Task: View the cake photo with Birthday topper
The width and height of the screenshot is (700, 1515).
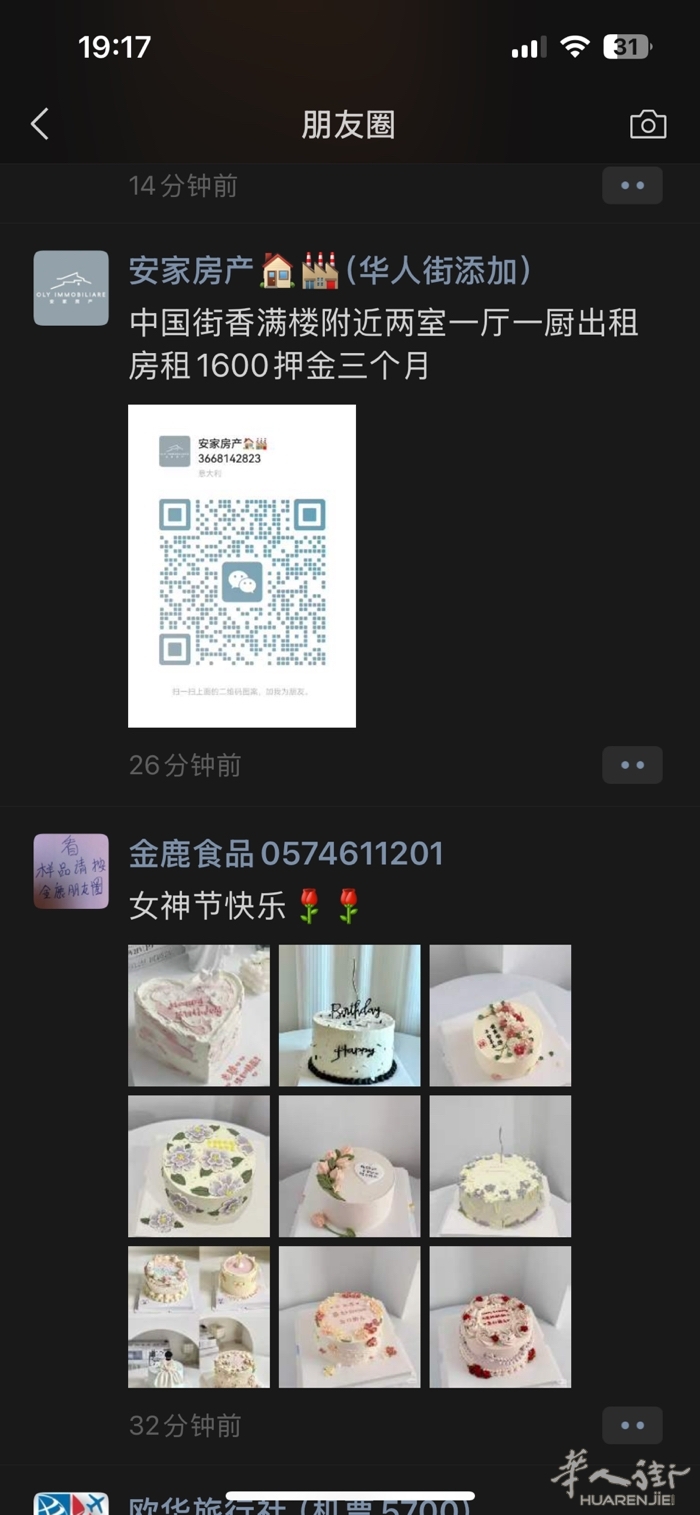Action: click(x=349, y=1015)
